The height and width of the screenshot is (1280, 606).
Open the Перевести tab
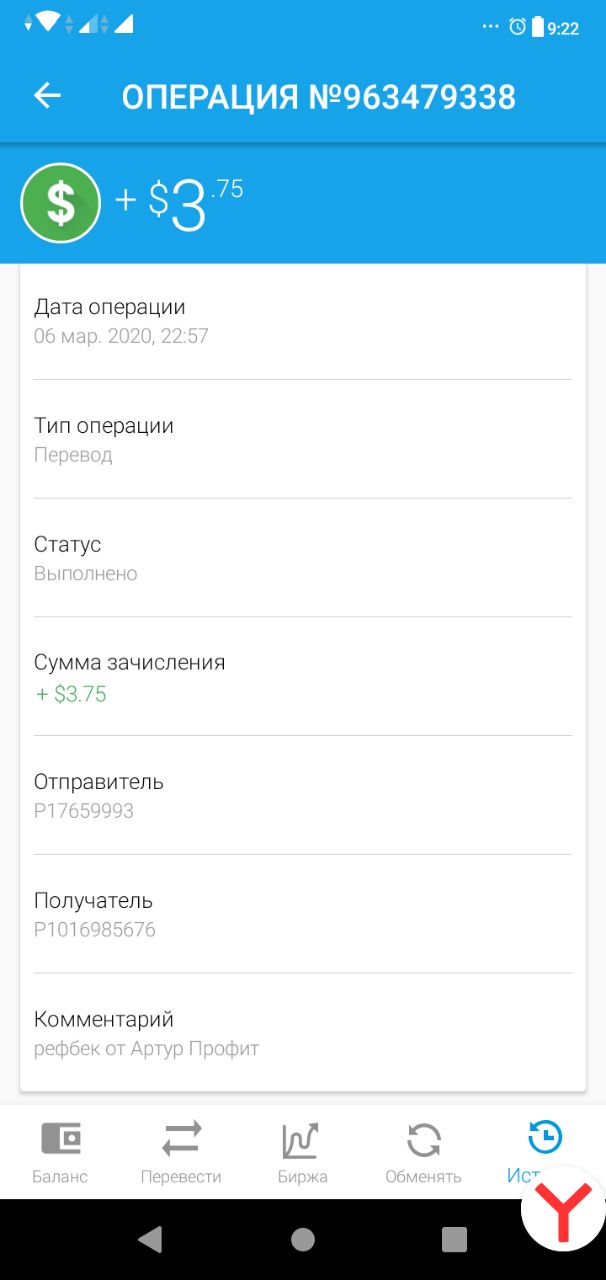pos(181,1152)
